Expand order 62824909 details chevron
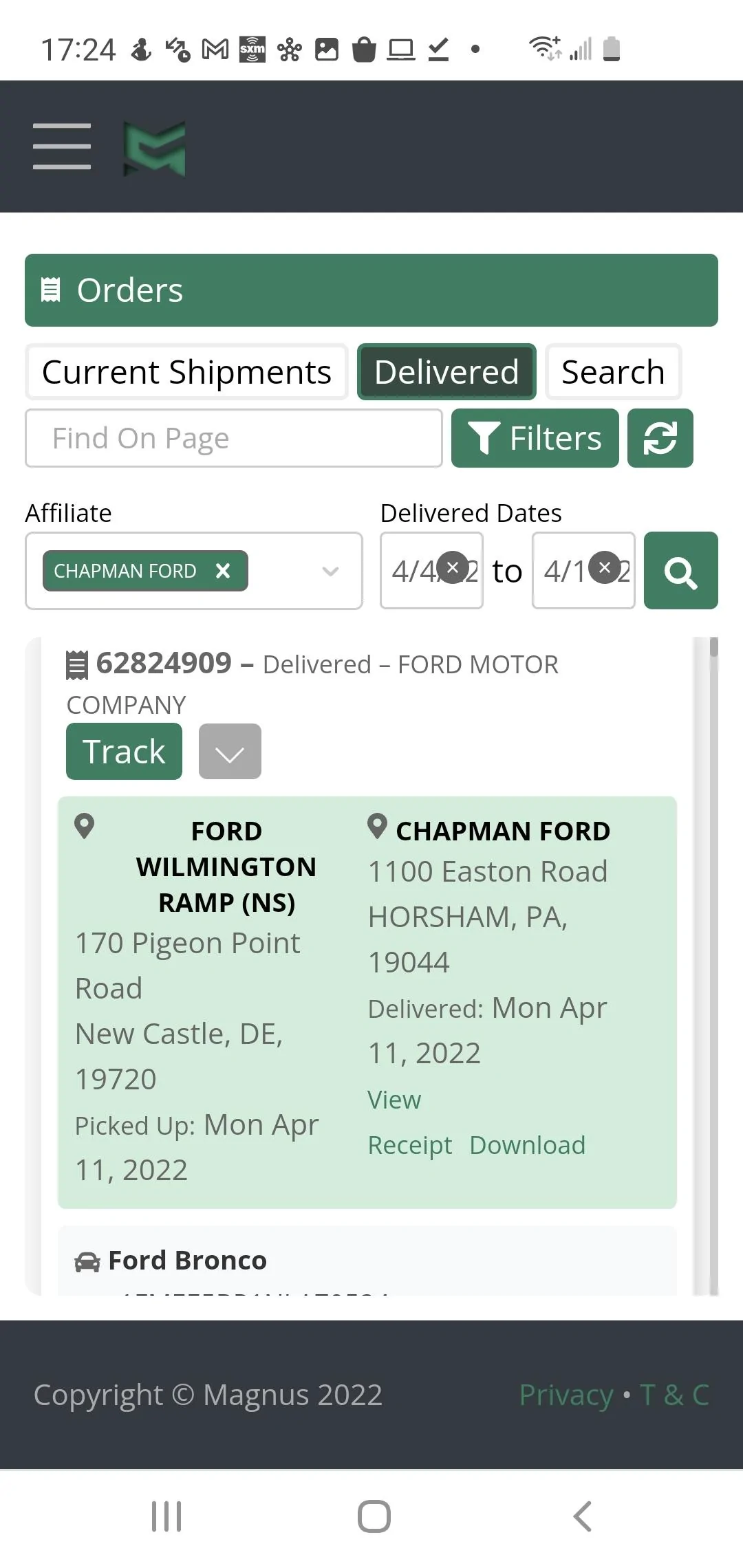Viewport: 743px width, 1568px height. 230,751
